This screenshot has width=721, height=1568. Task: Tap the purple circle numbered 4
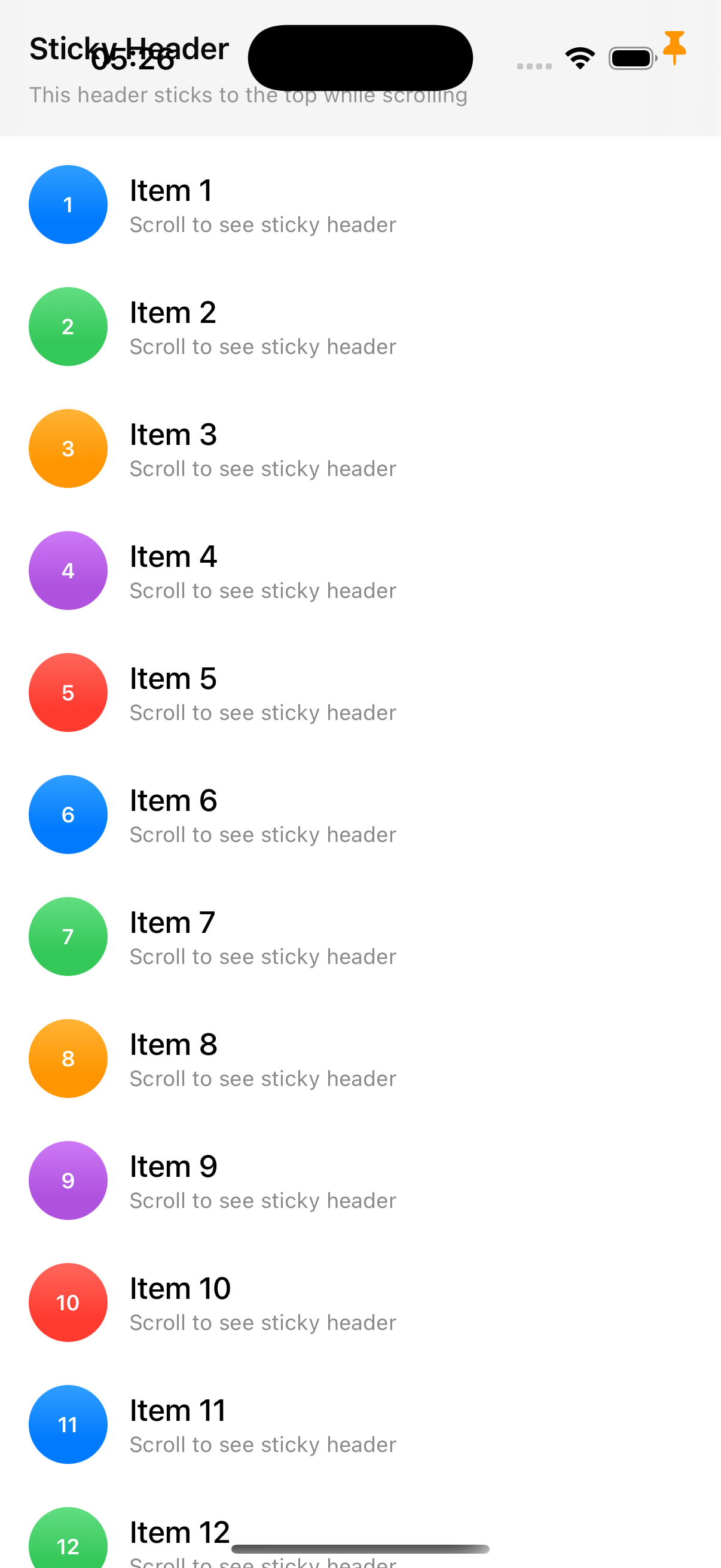(x=68, y=571)
